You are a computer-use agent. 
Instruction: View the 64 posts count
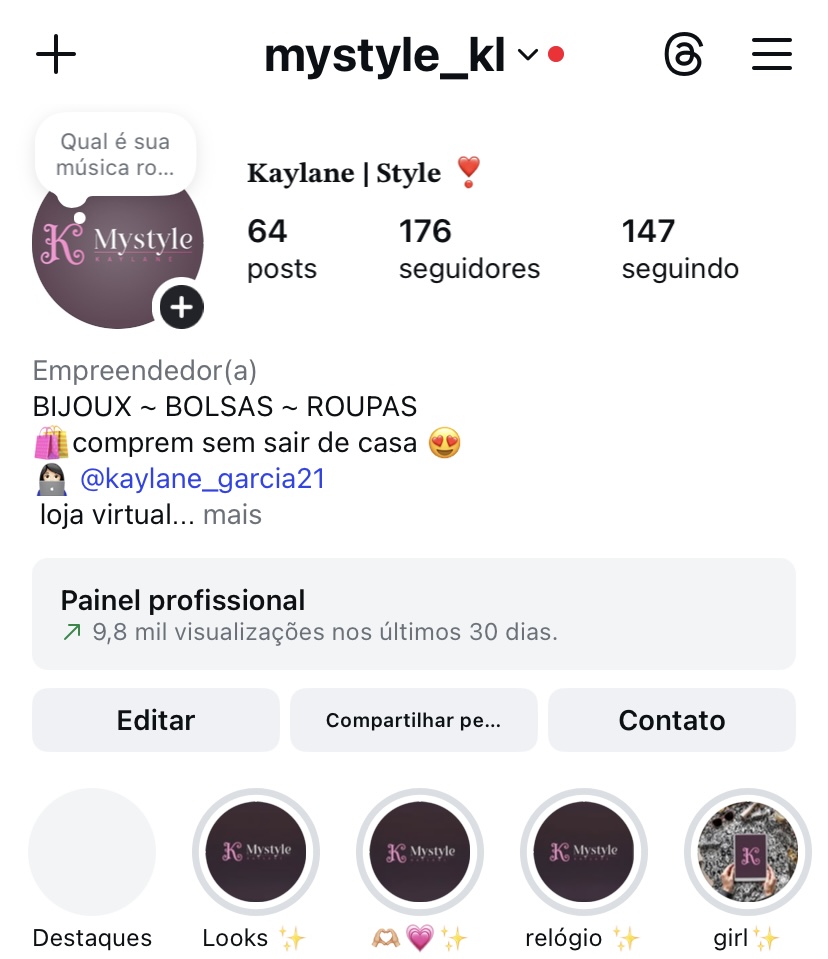pos(282,247)
